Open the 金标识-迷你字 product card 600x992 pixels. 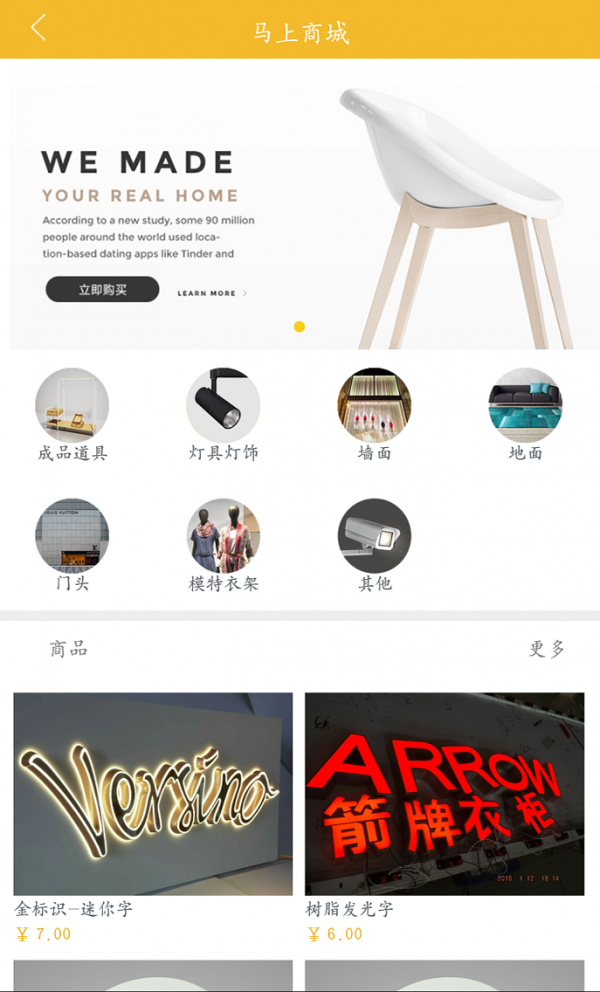coord(153,818)
